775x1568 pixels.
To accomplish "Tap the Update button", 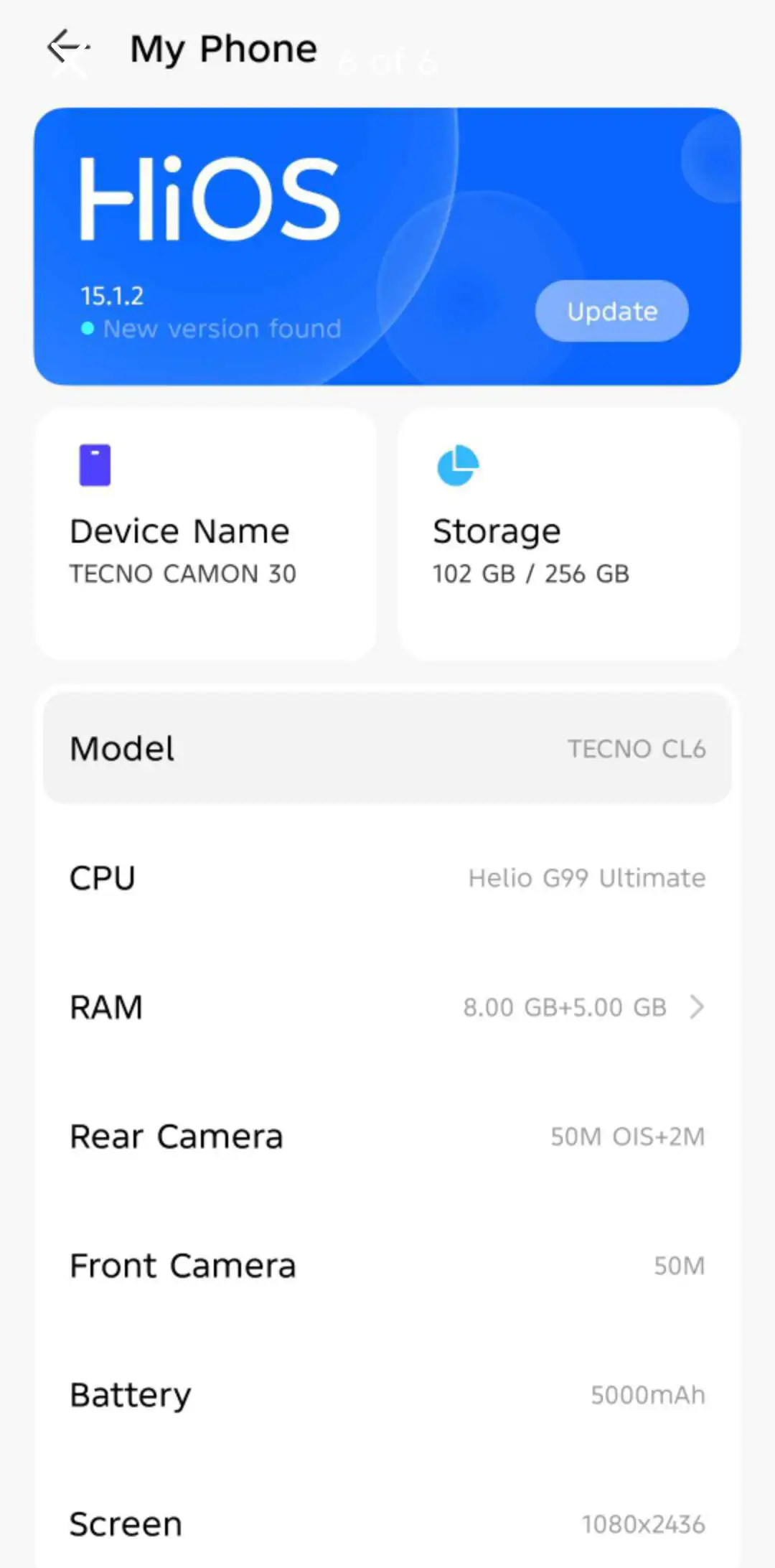I will point(611,311).
